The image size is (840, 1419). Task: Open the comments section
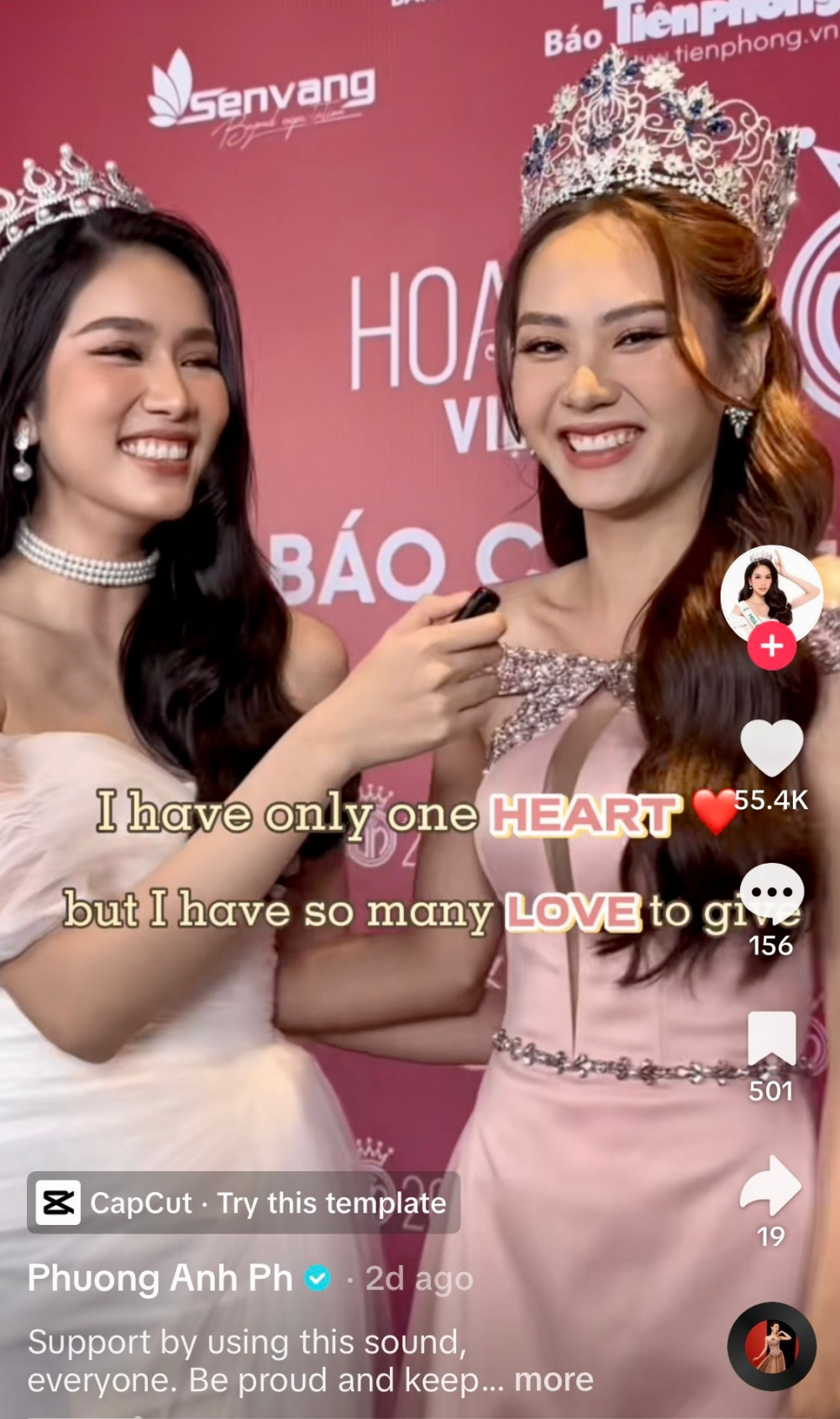pos(771,892)
